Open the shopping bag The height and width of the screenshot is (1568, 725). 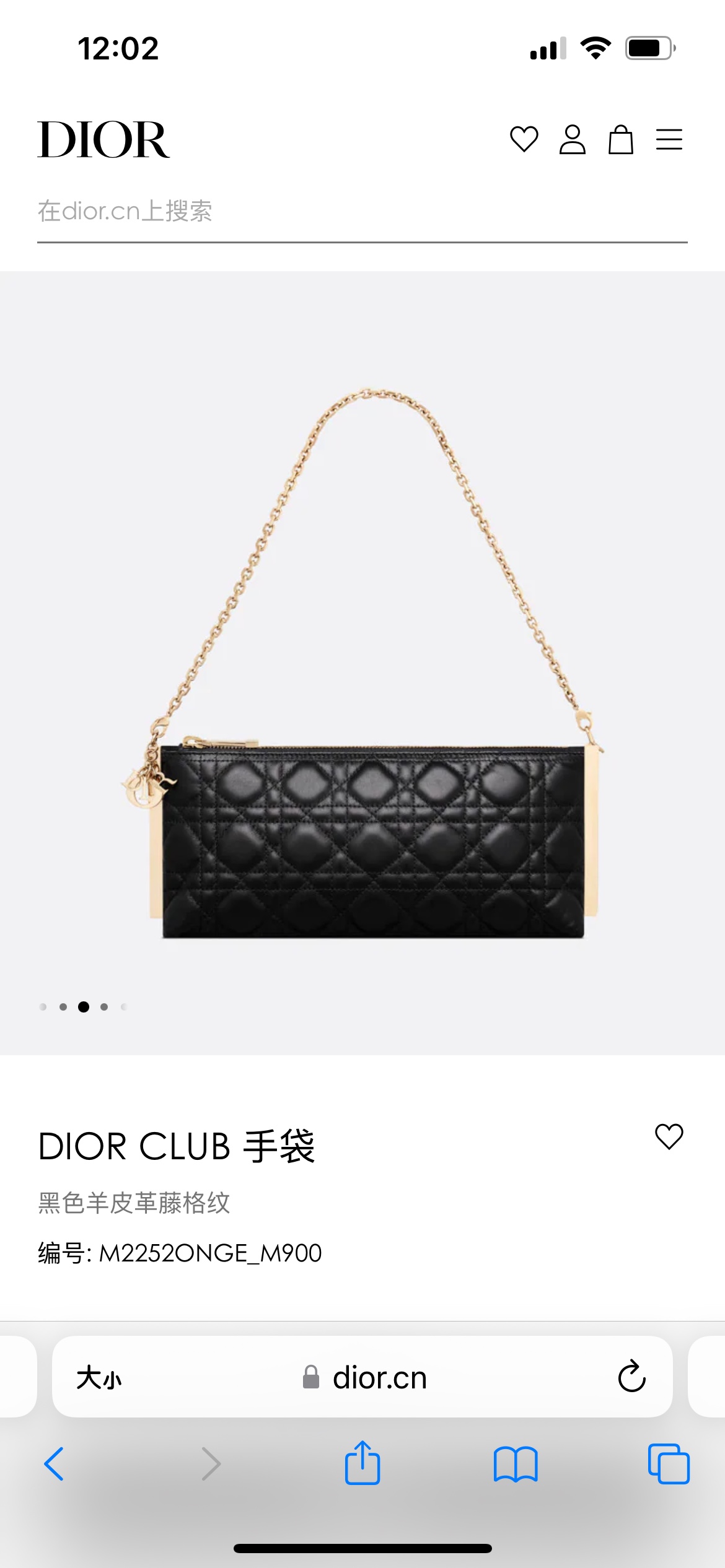click(620, 139)
